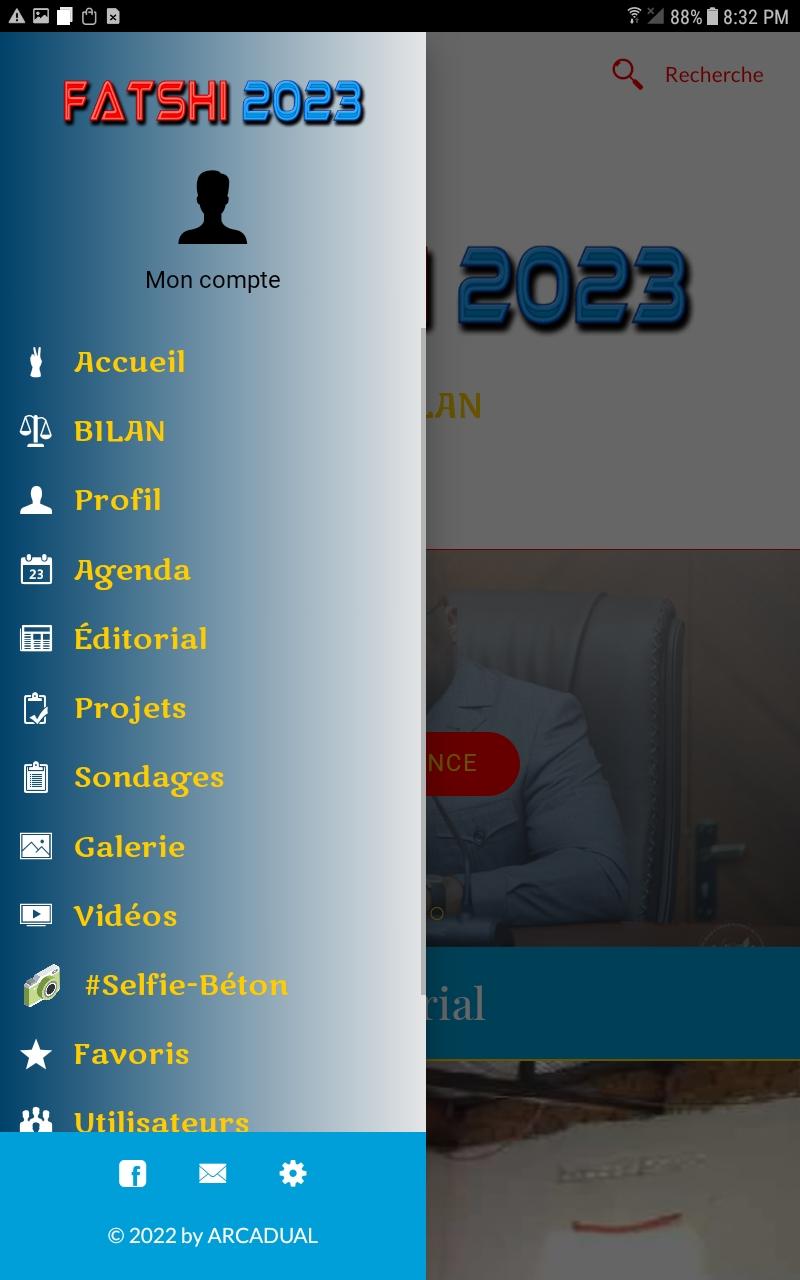Visit the Facebook page
Viewport: 800px width, 1280px height.
pyautogui.click(x=132, y=1173)
